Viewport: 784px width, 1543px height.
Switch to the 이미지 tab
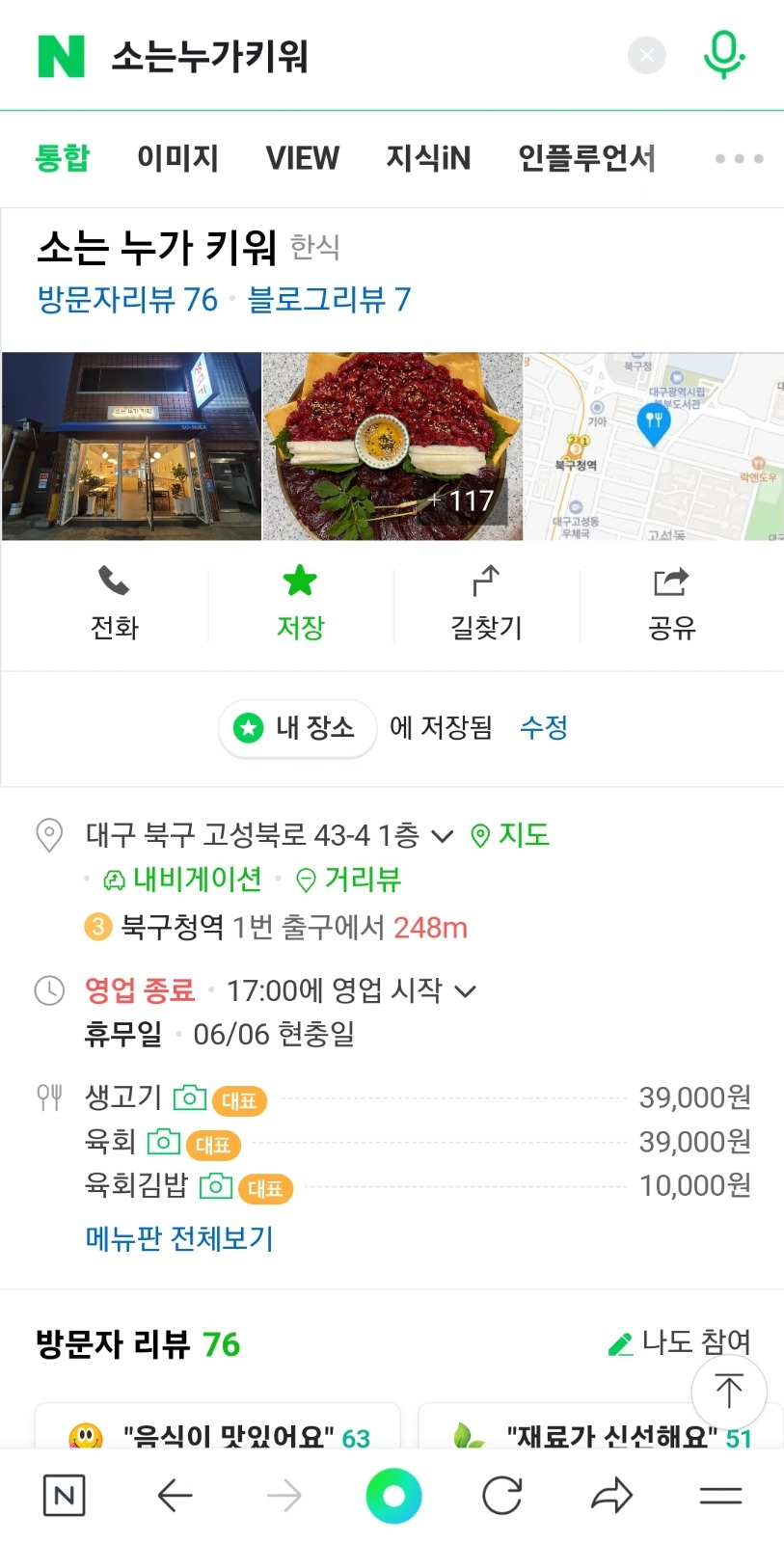point(178,157)
